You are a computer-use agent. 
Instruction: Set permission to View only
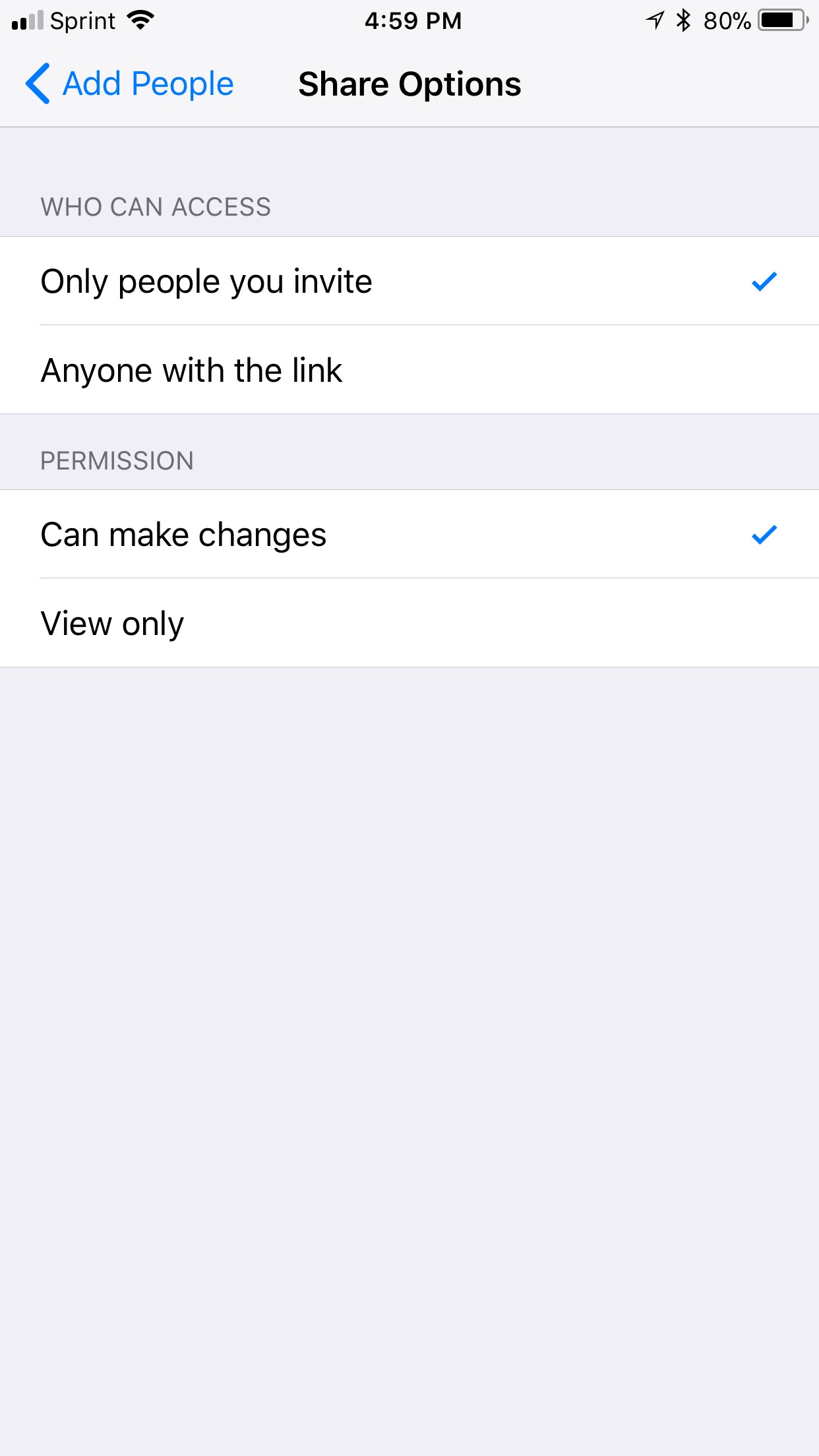pos(409,623)
